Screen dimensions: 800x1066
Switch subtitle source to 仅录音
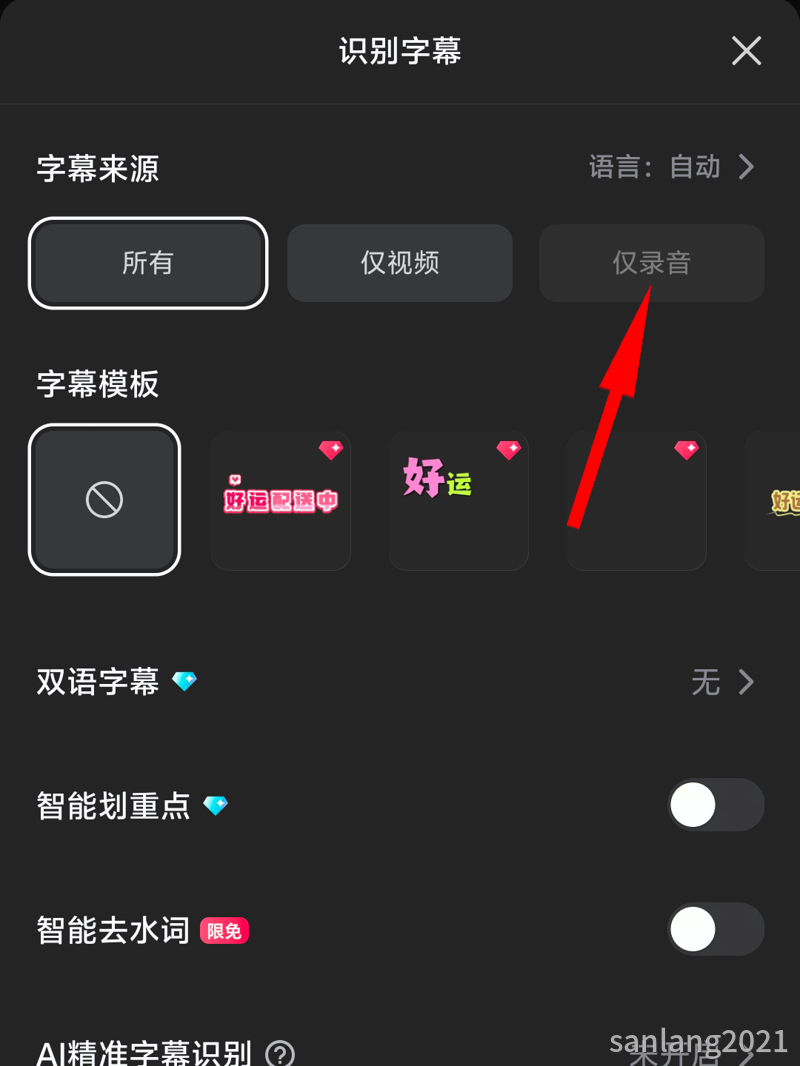[x=651, y=263]
